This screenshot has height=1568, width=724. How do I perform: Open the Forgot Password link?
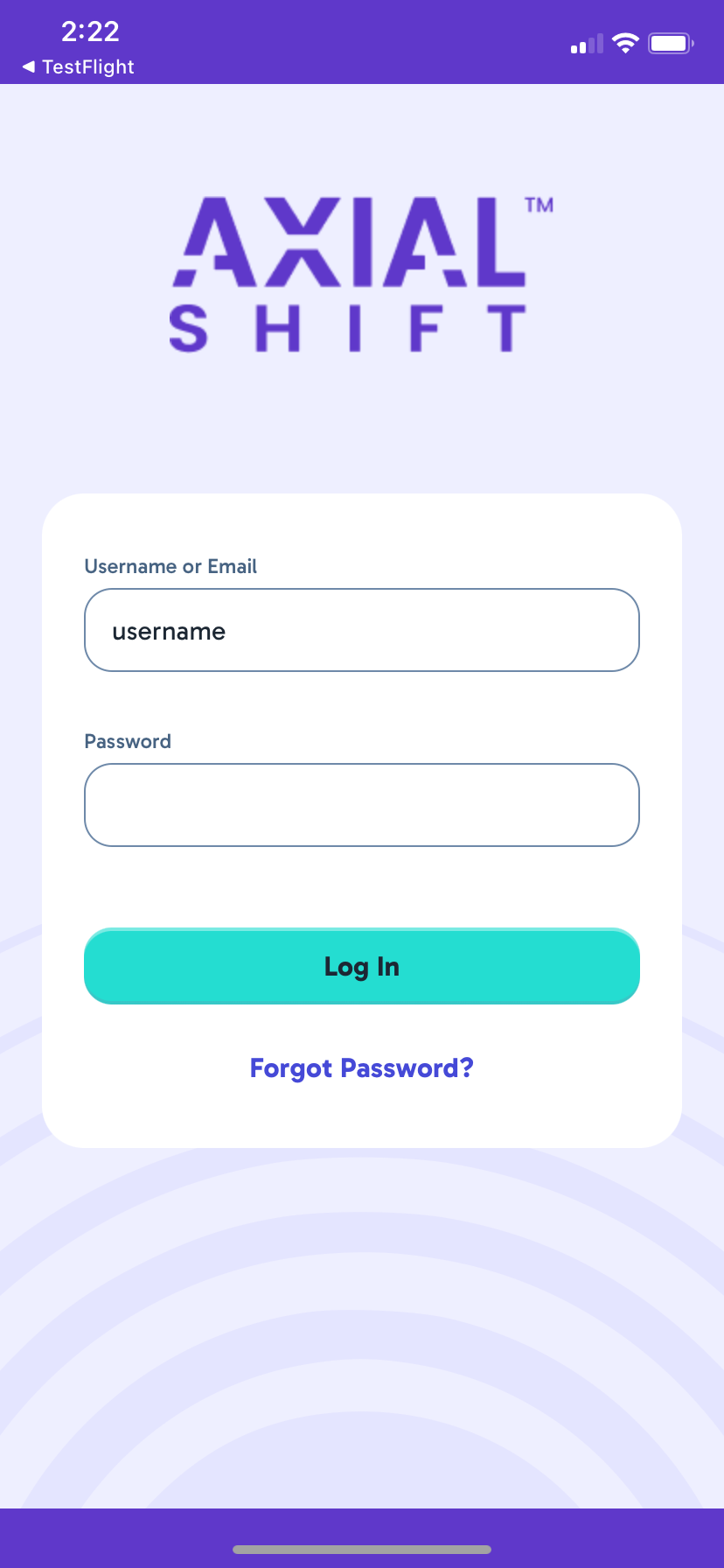click(361, 1067)
